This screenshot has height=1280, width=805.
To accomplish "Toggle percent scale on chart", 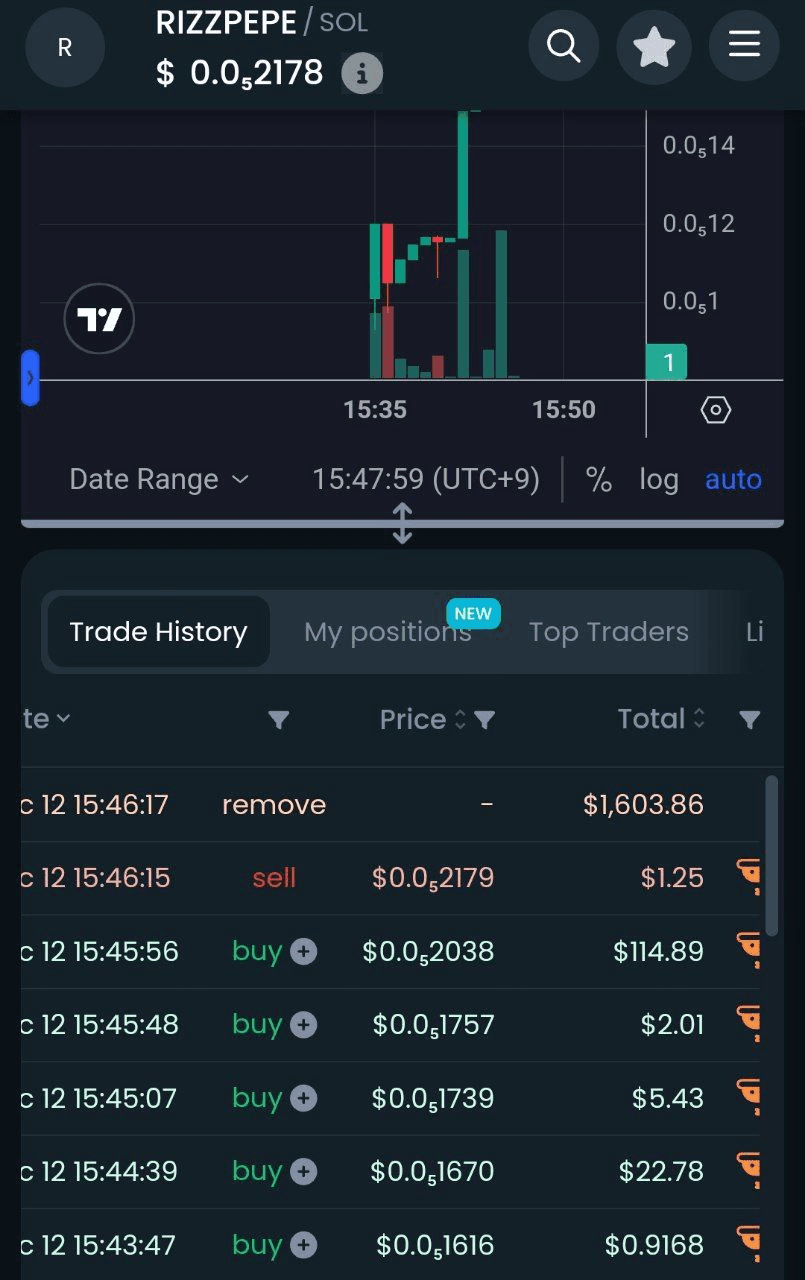I will 599,480.
